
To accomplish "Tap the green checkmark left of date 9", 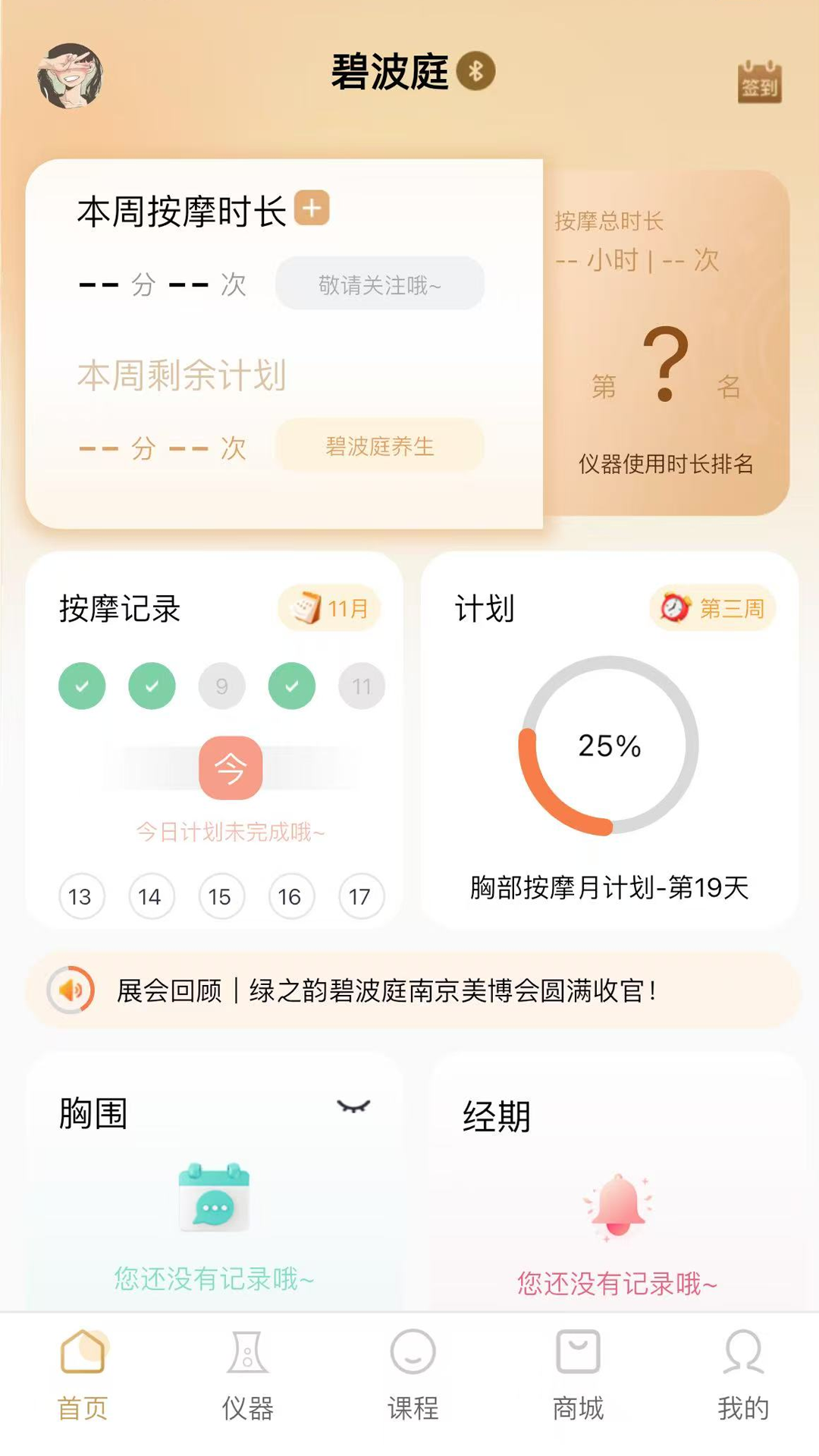I will [x=152, y=686].
